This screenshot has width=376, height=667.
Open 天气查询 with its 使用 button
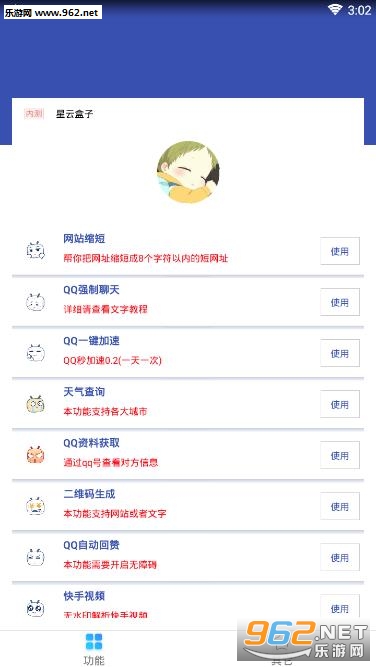[x=339, y=404]
